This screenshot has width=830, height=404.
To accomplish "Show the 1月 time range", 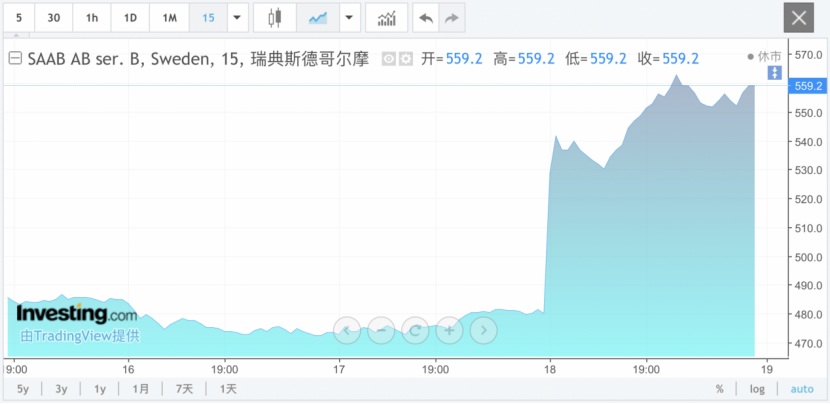I will pyautogui.click(x=141, y=389).
